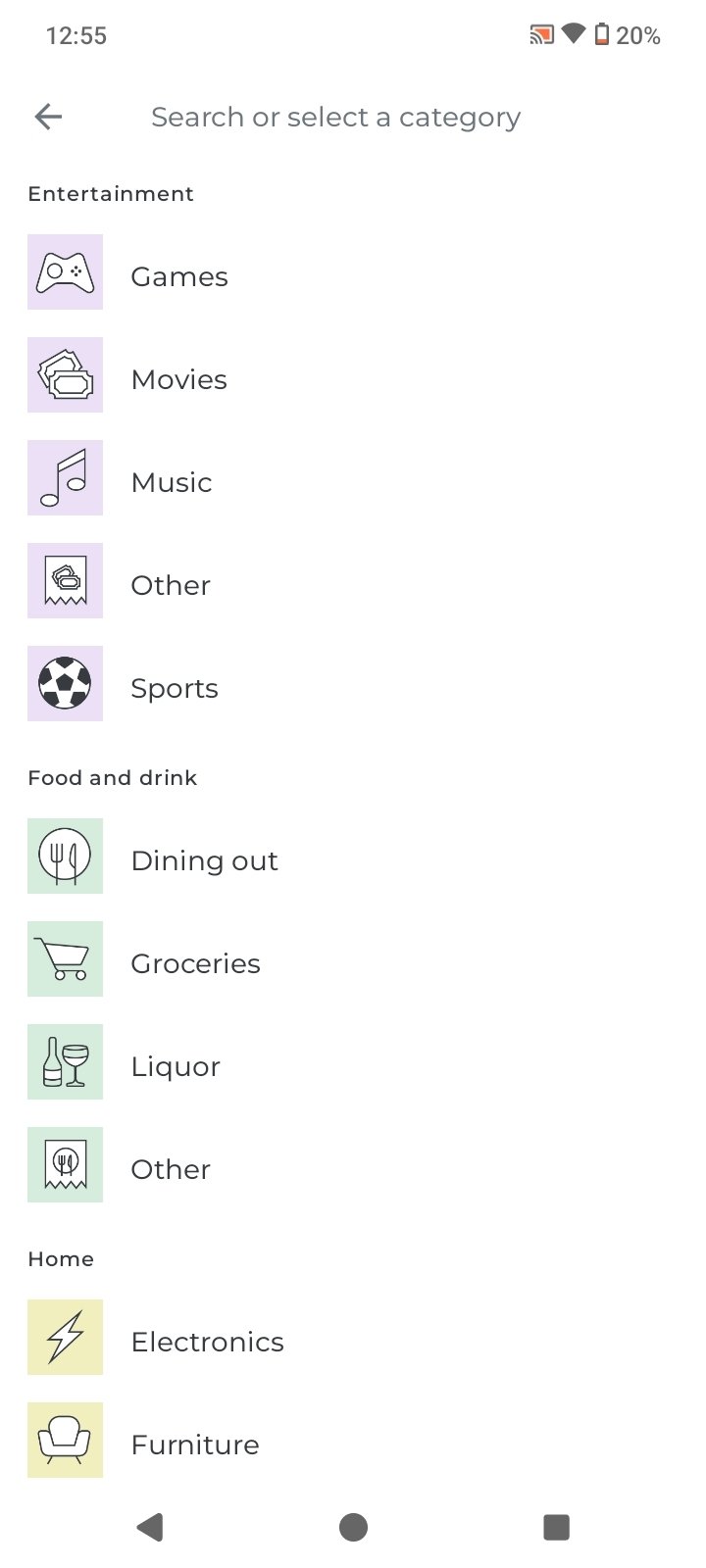Go back using the top arrow
706x1568 pixels.
48,118
